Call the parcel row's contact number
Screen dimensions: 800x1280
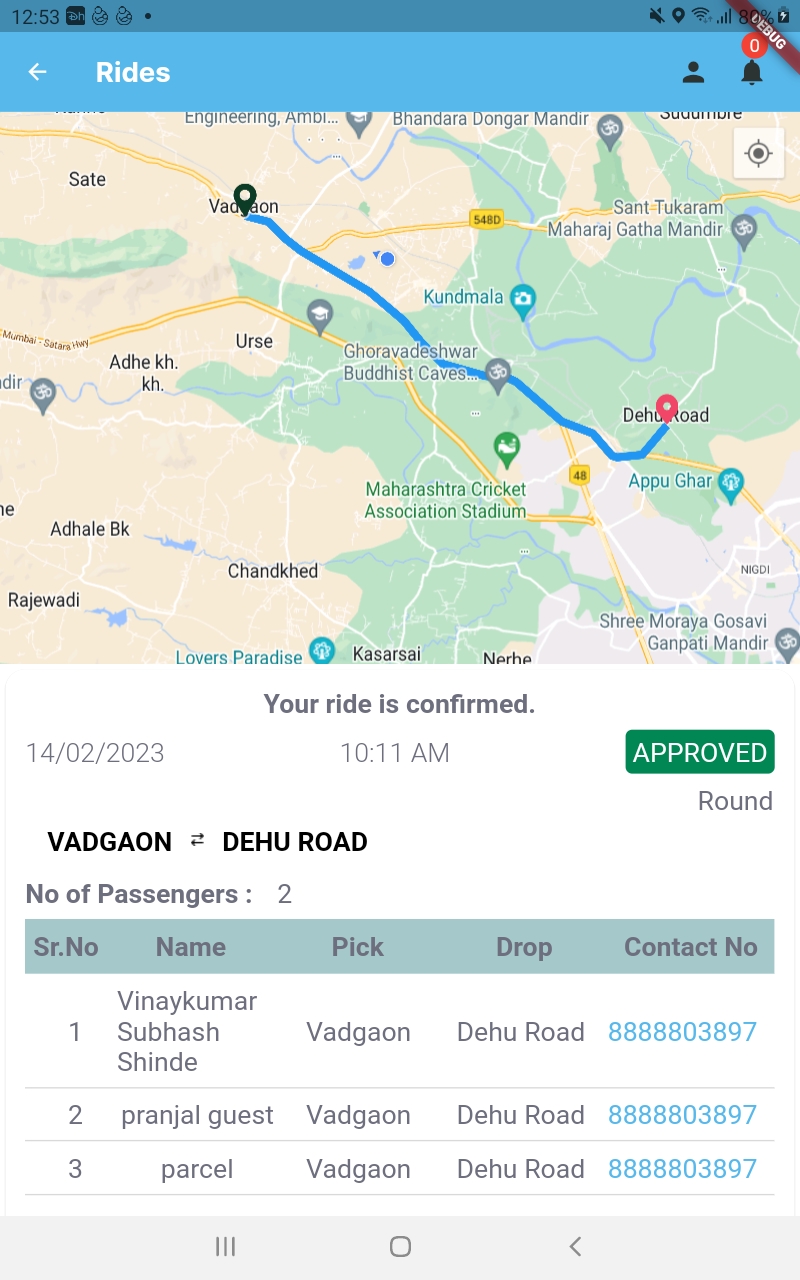[x=682, y=1169]
